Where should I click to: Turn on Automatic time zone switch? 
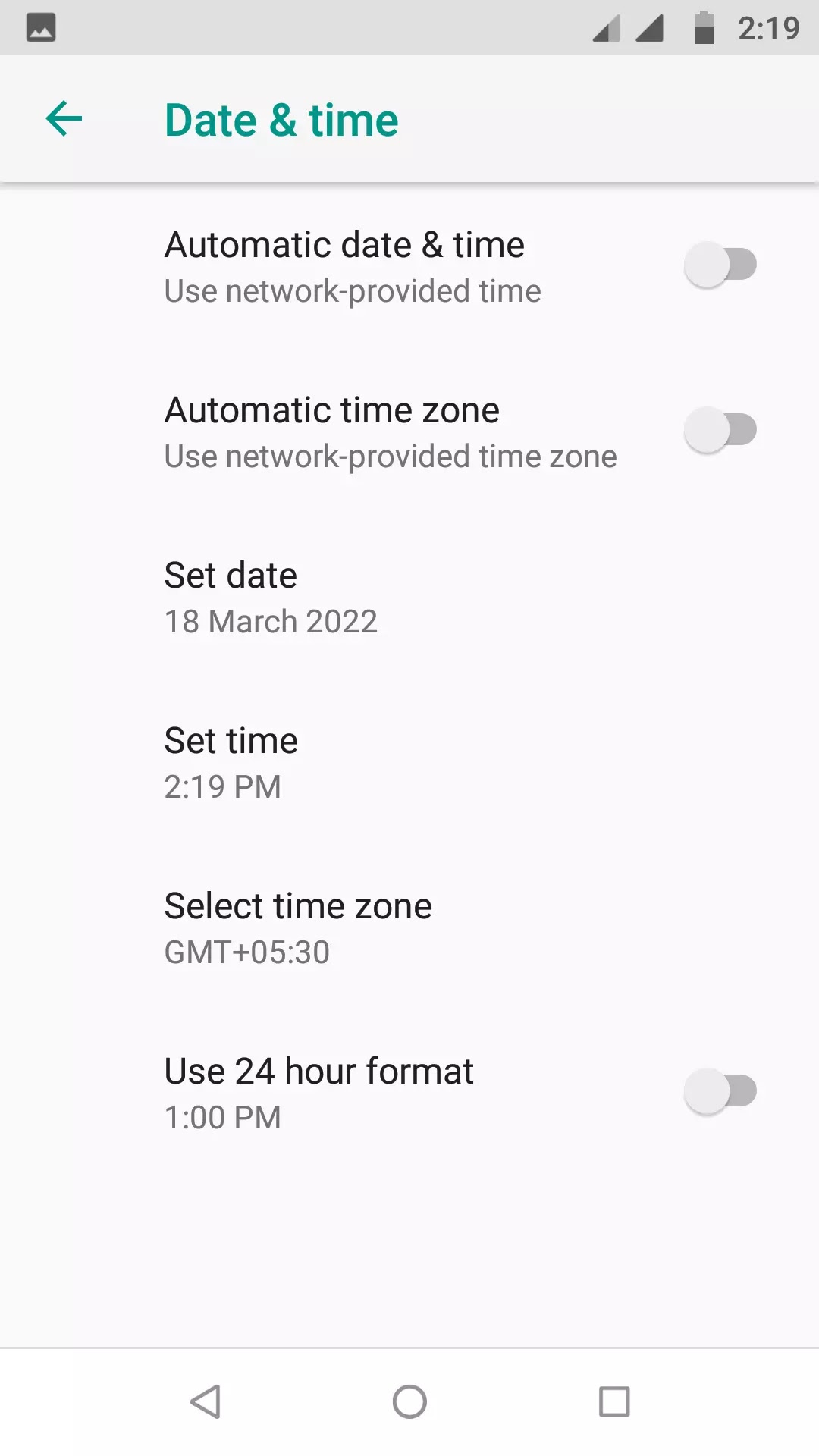pyautogui.click(x=720, y=430)
